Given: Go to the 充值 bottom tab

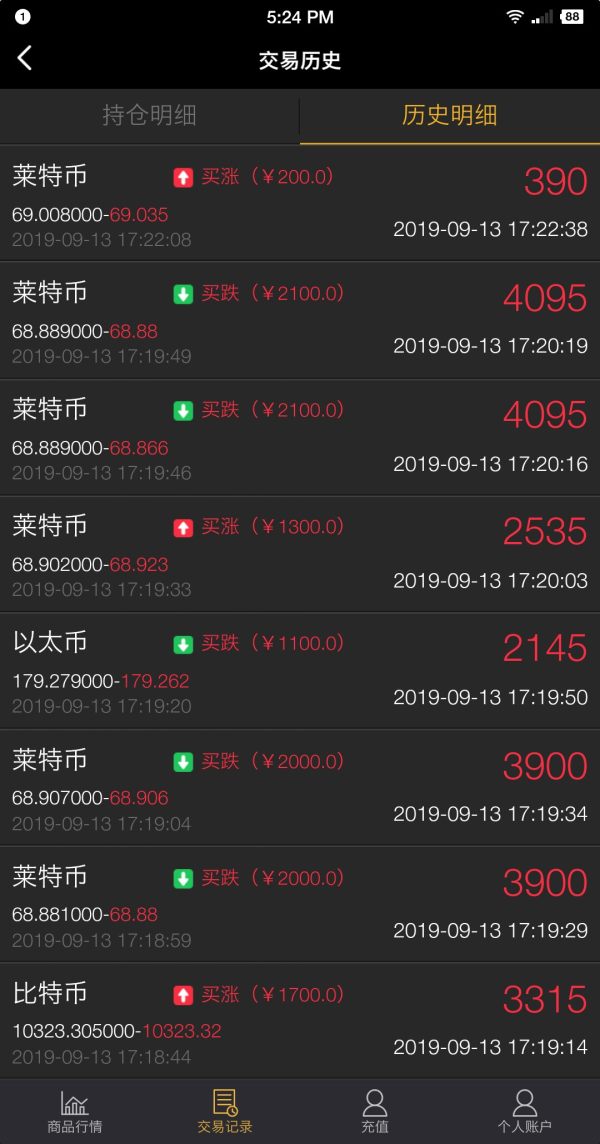Looking at the screenshot, I should click(375, 1111).
